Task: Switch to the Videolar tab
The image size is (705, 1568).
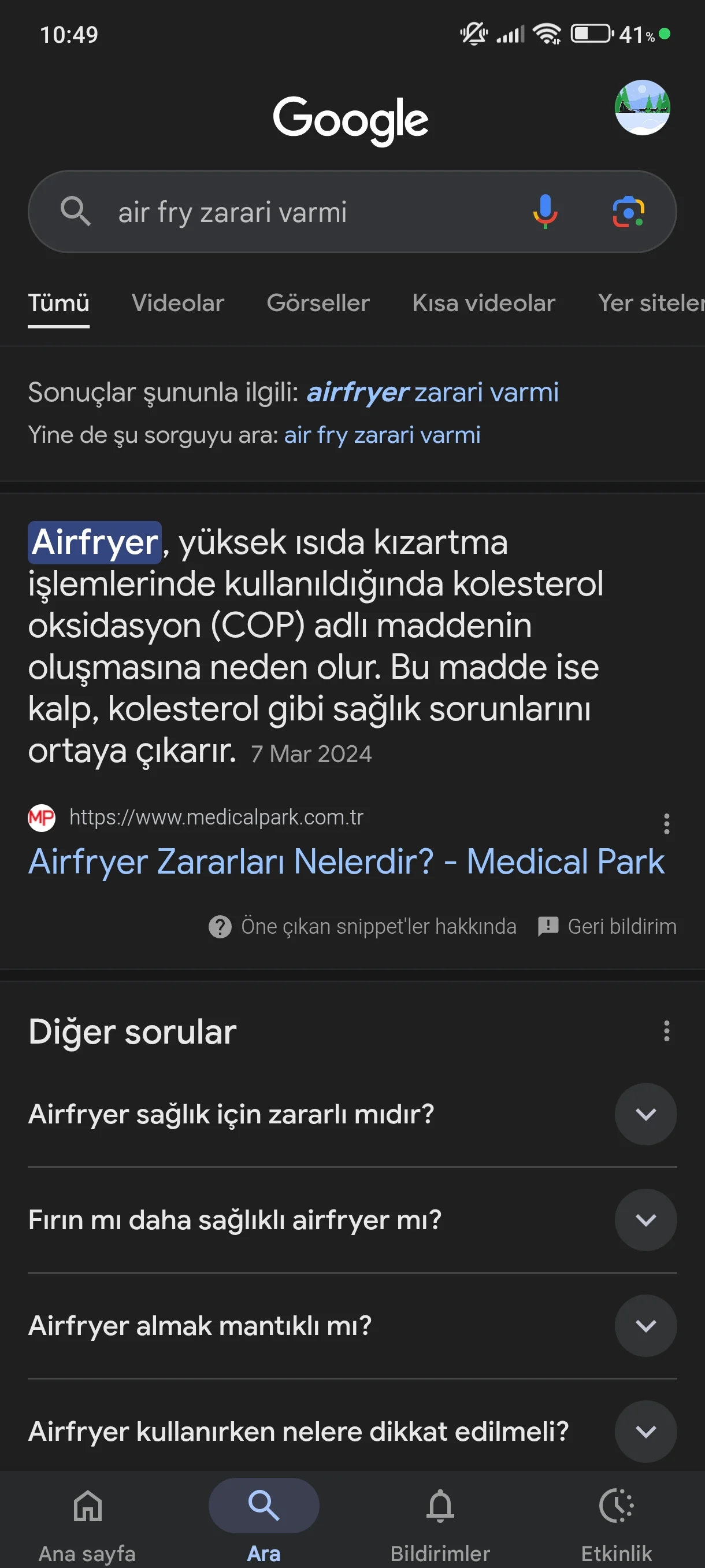Action: click(x=177, y=303)
